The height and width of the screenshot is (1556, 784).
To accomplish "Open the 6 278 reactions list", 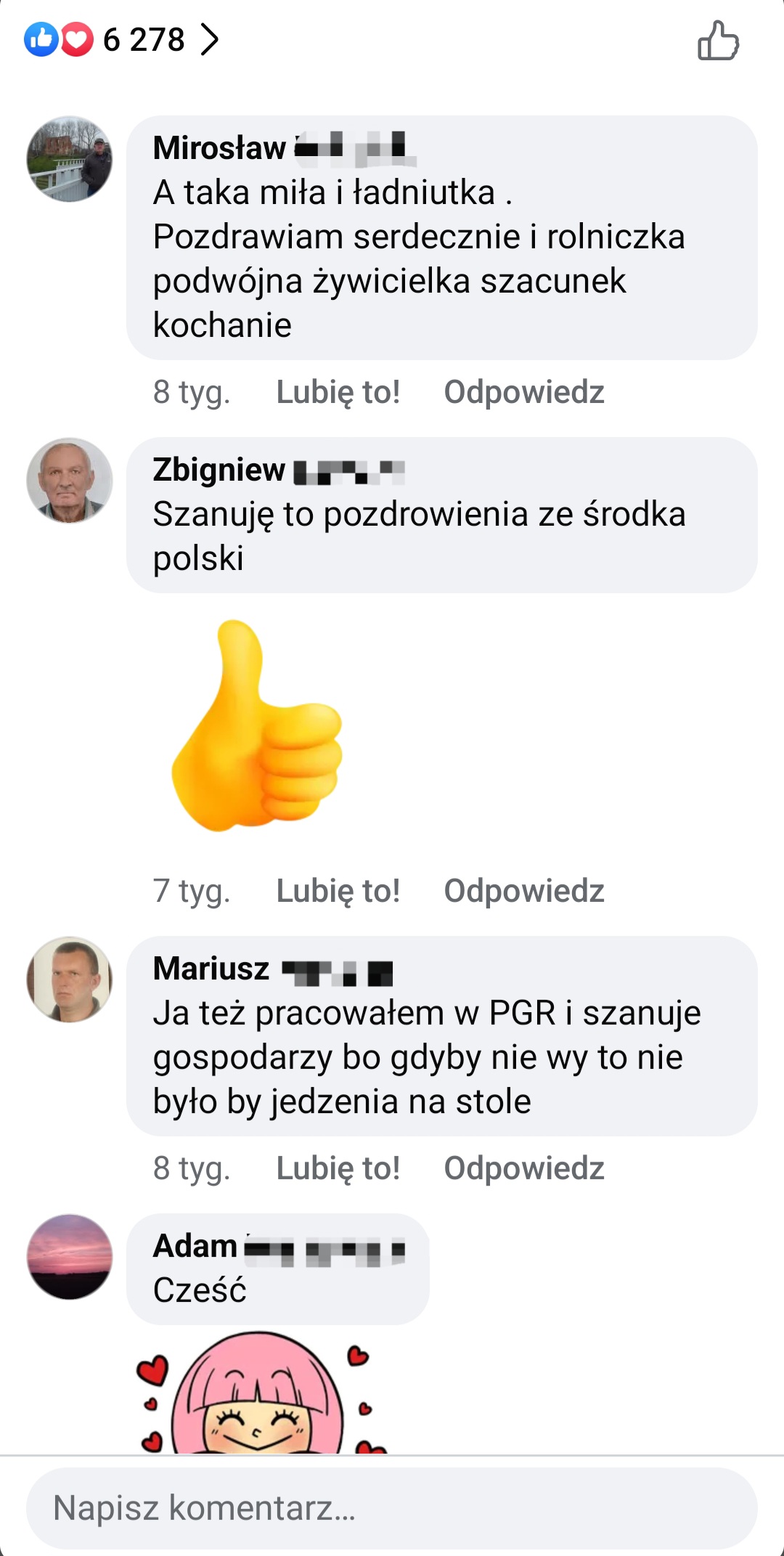I will pyautogui.click(x=144, y=40).
